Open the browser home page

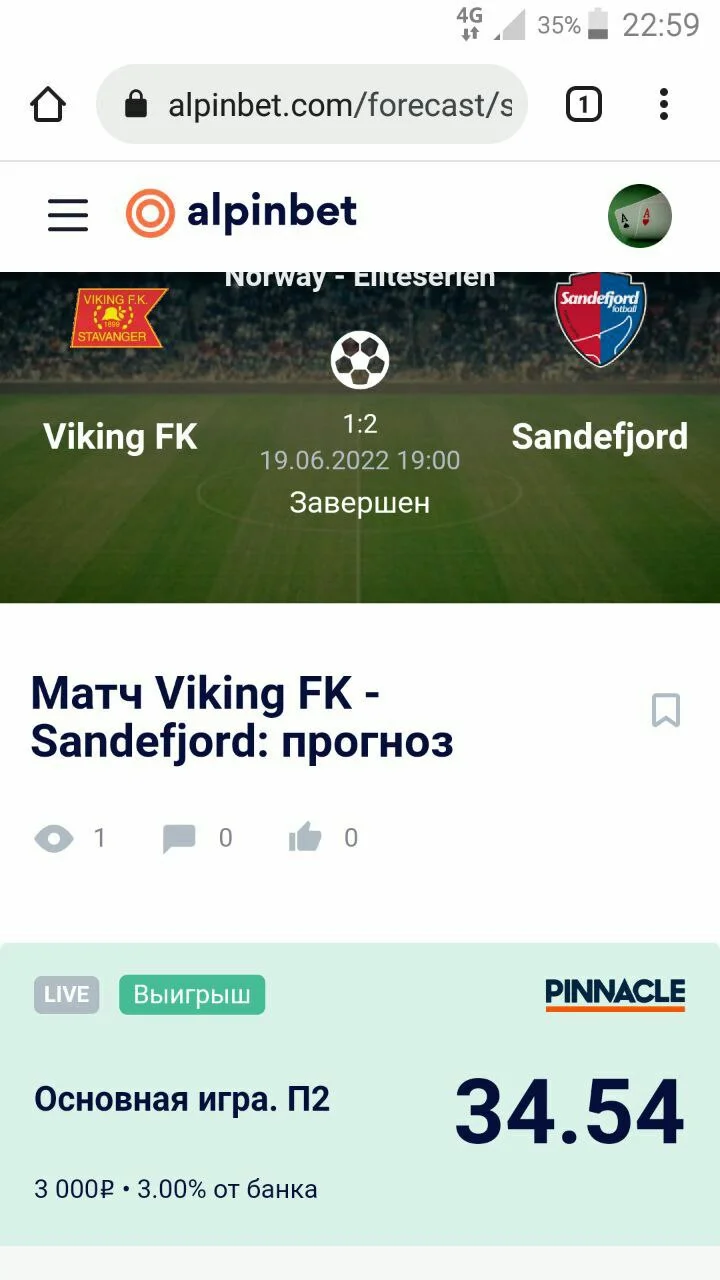[48, 105]
